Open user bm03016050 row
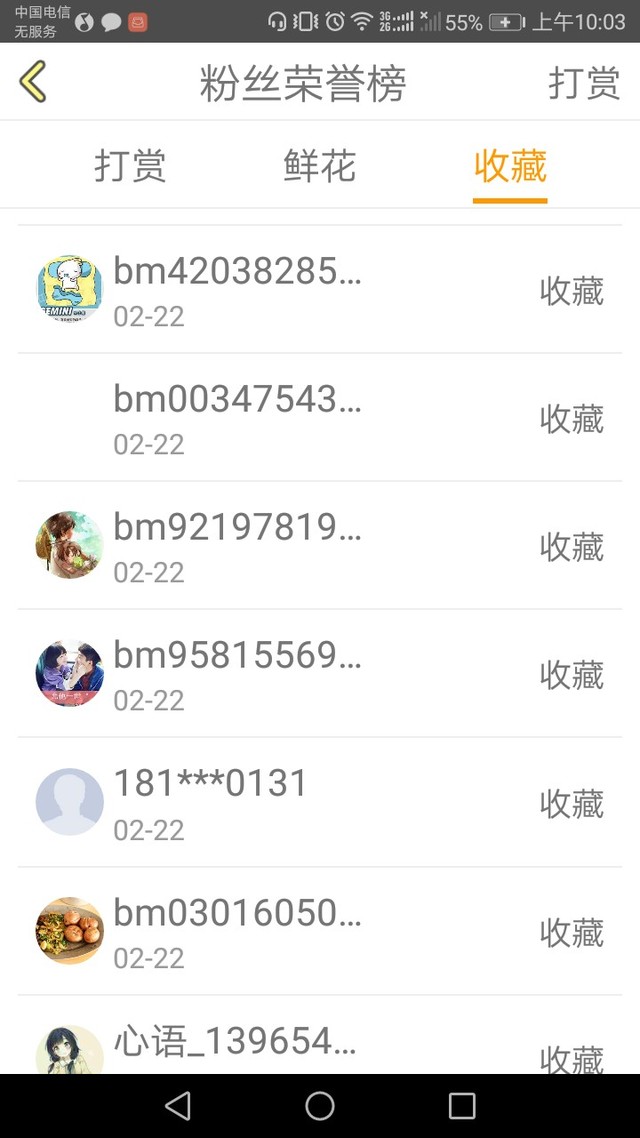640x1138 pixels. click(x=320, y=931)
